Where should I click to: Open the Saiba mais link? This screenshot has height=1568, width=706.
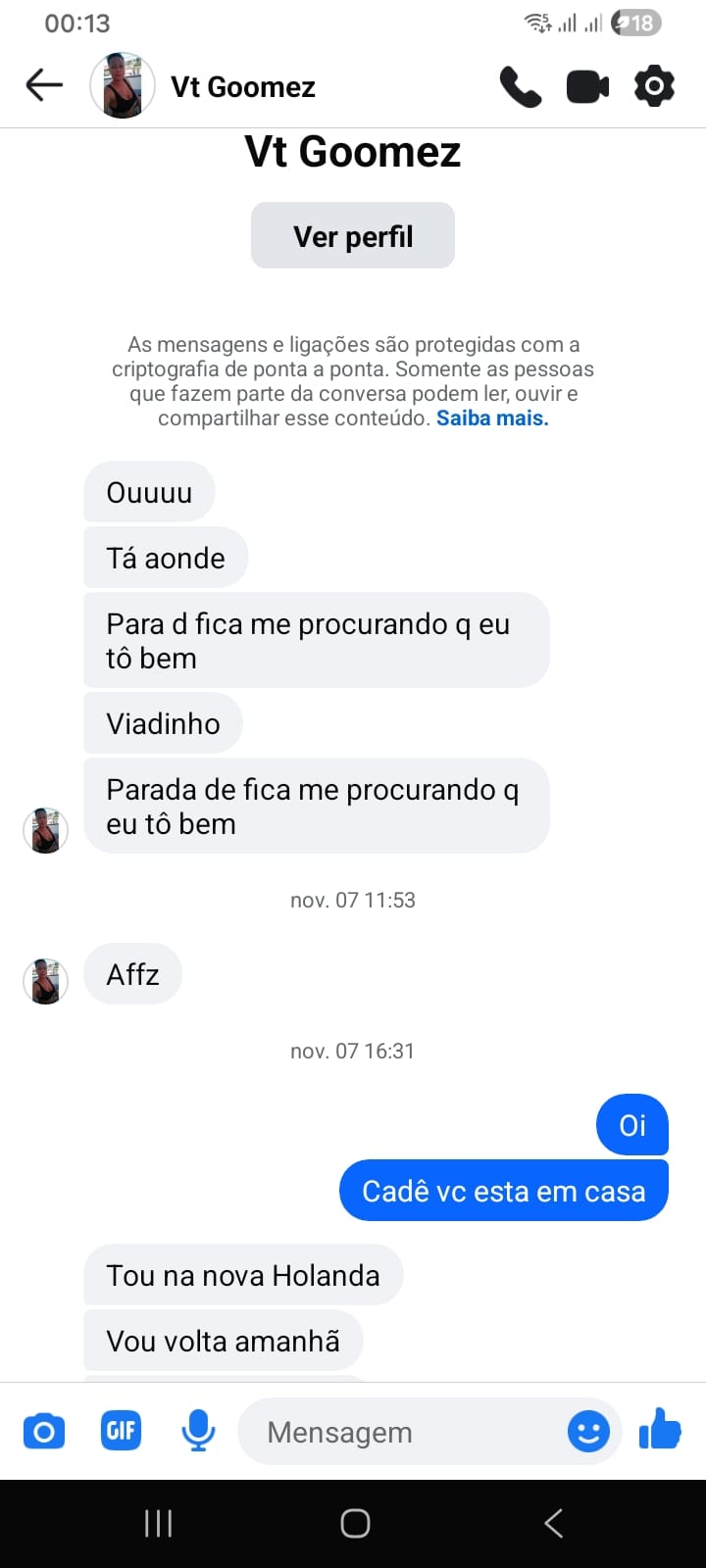coord(492,418)
